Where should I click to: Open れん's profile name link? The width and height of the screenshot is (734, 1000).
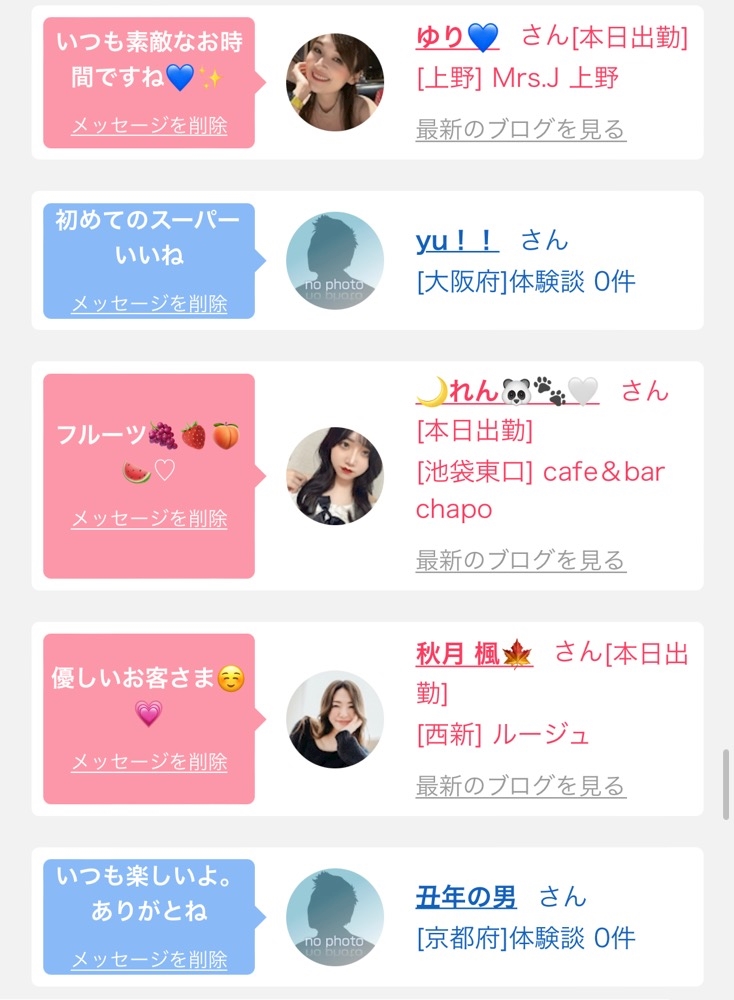(x=508, y=390)
